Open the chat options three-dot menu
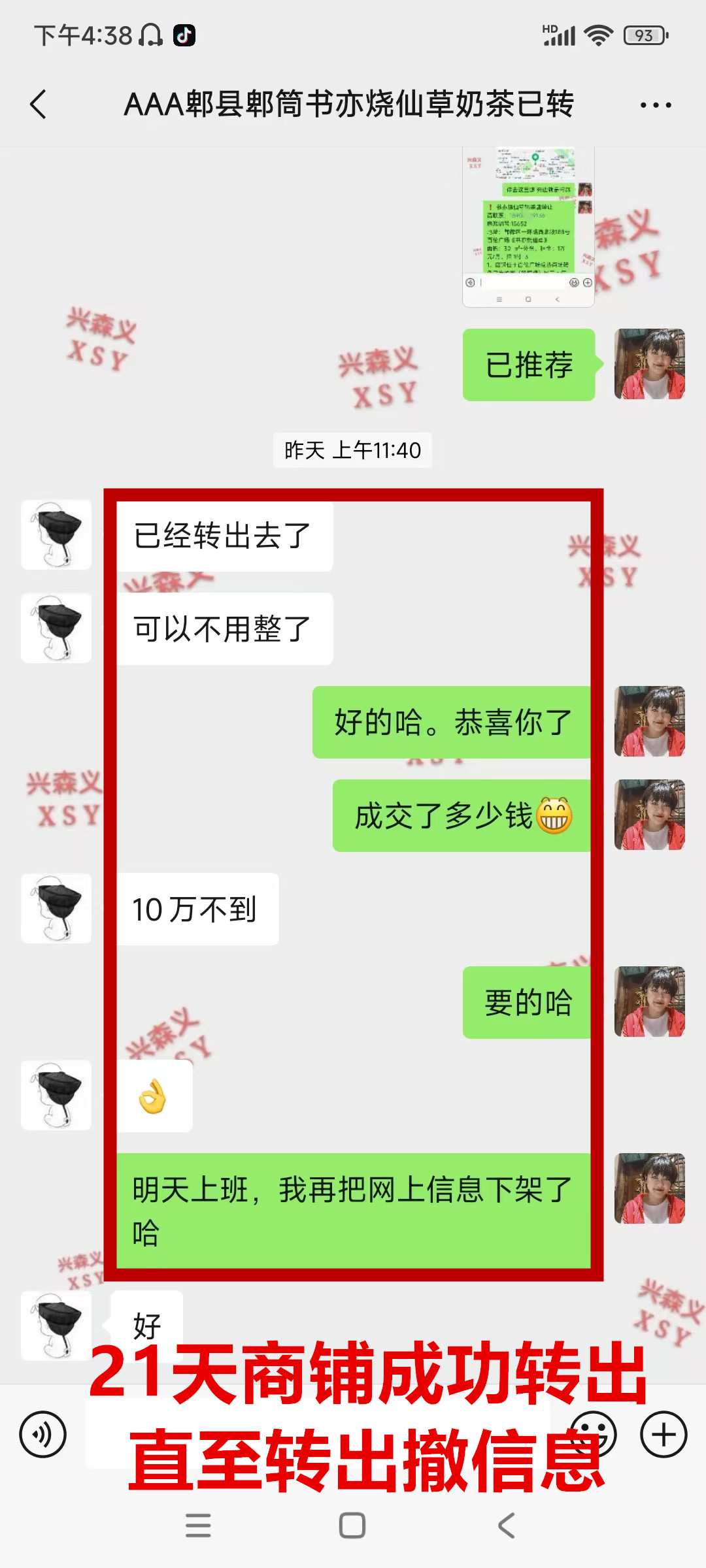 [655, 105]
